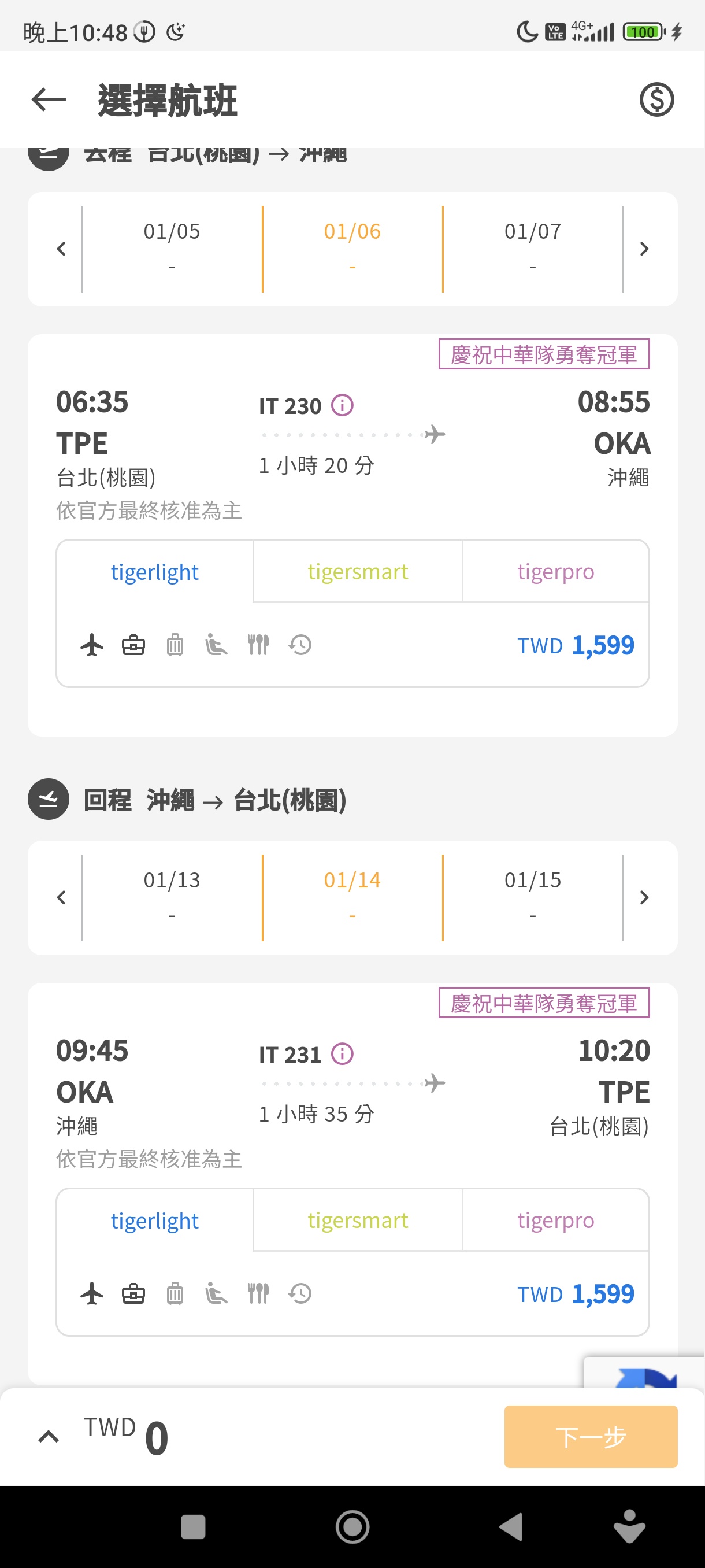Viewport: 705px width, 1568px height.
Task: Select return date 01/13
Action: tap(172, 898)
